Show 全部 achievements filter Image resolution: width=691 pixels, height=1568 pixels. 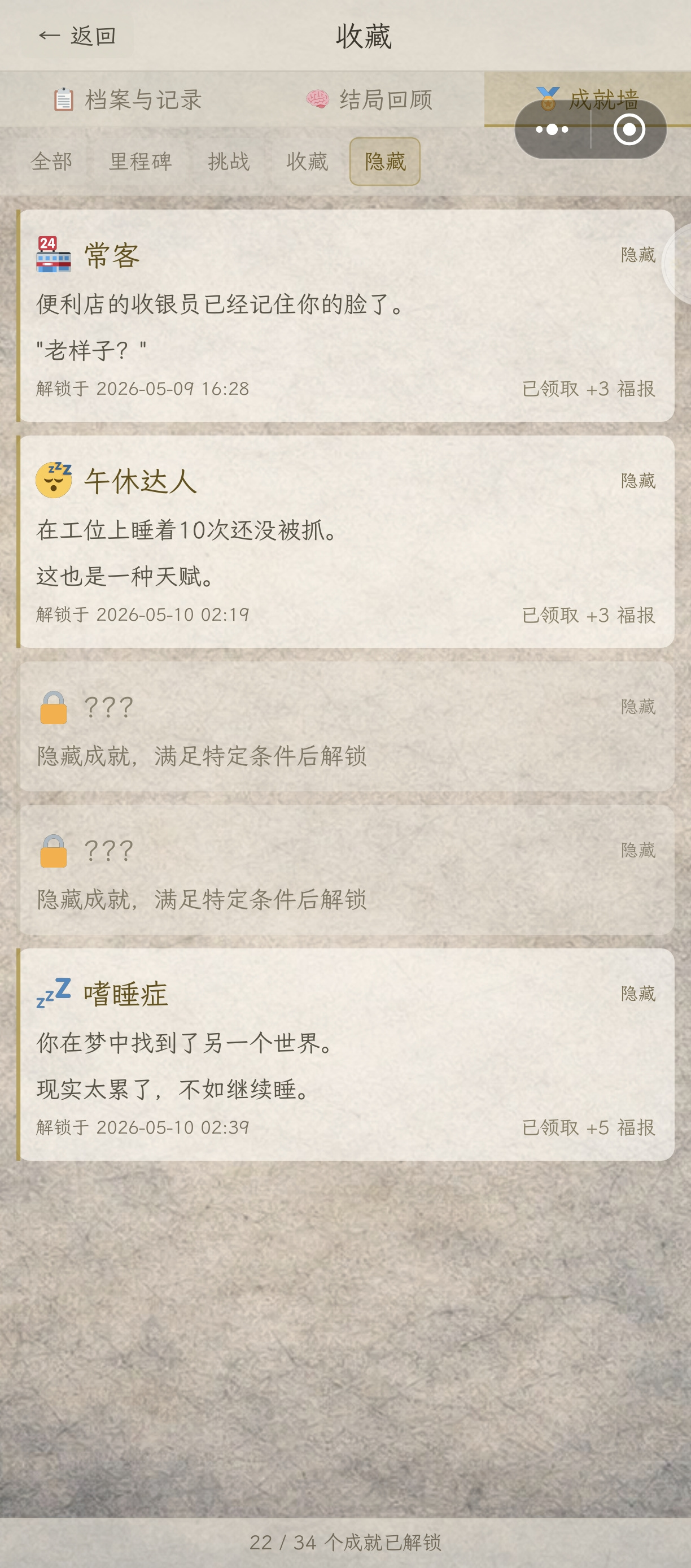(x=52, y=162)
